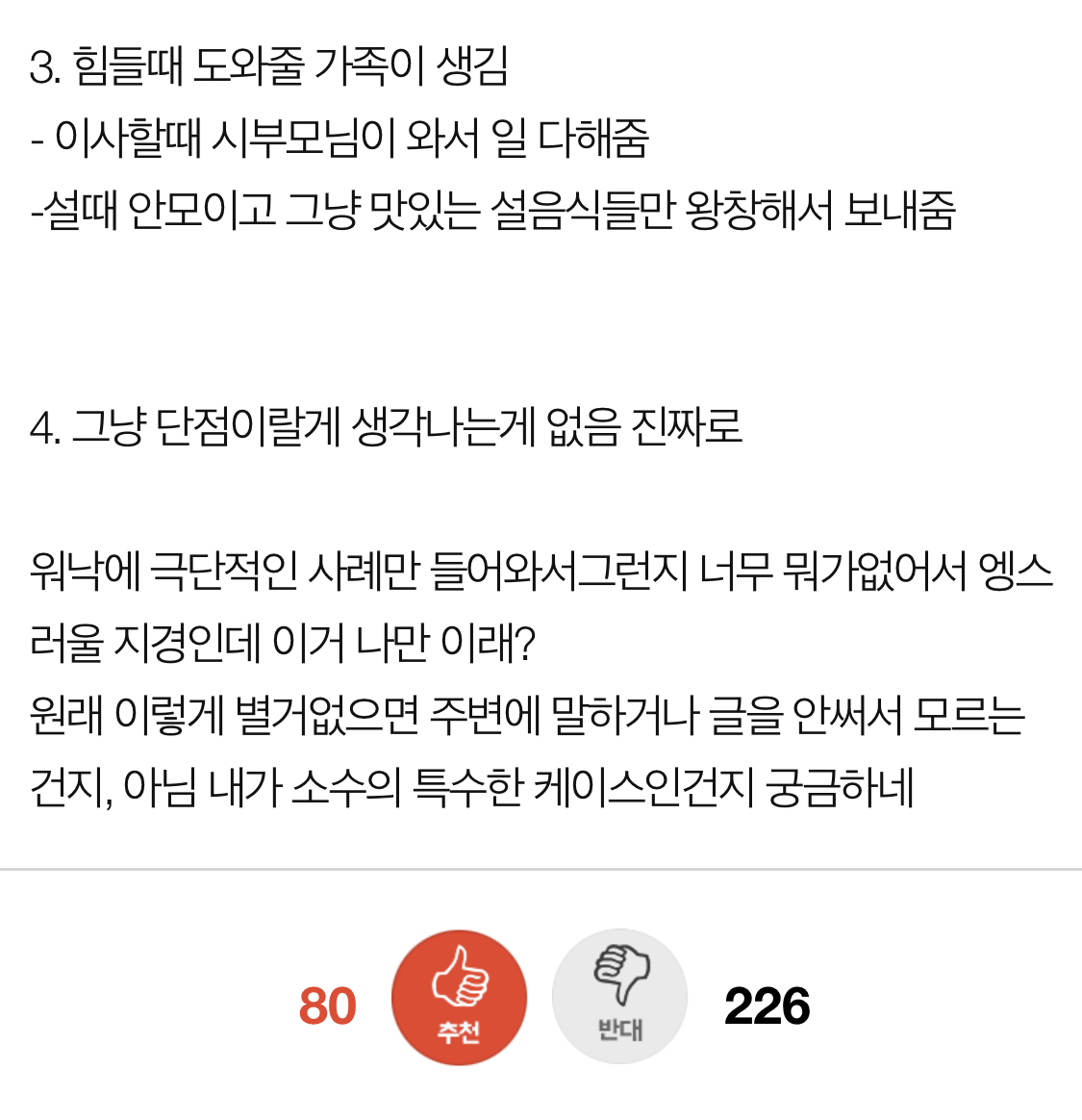The height and width of the screenshot is (1120, 1082).
Task: Upvote the post with 추천 button
Action: coord(459,998)
